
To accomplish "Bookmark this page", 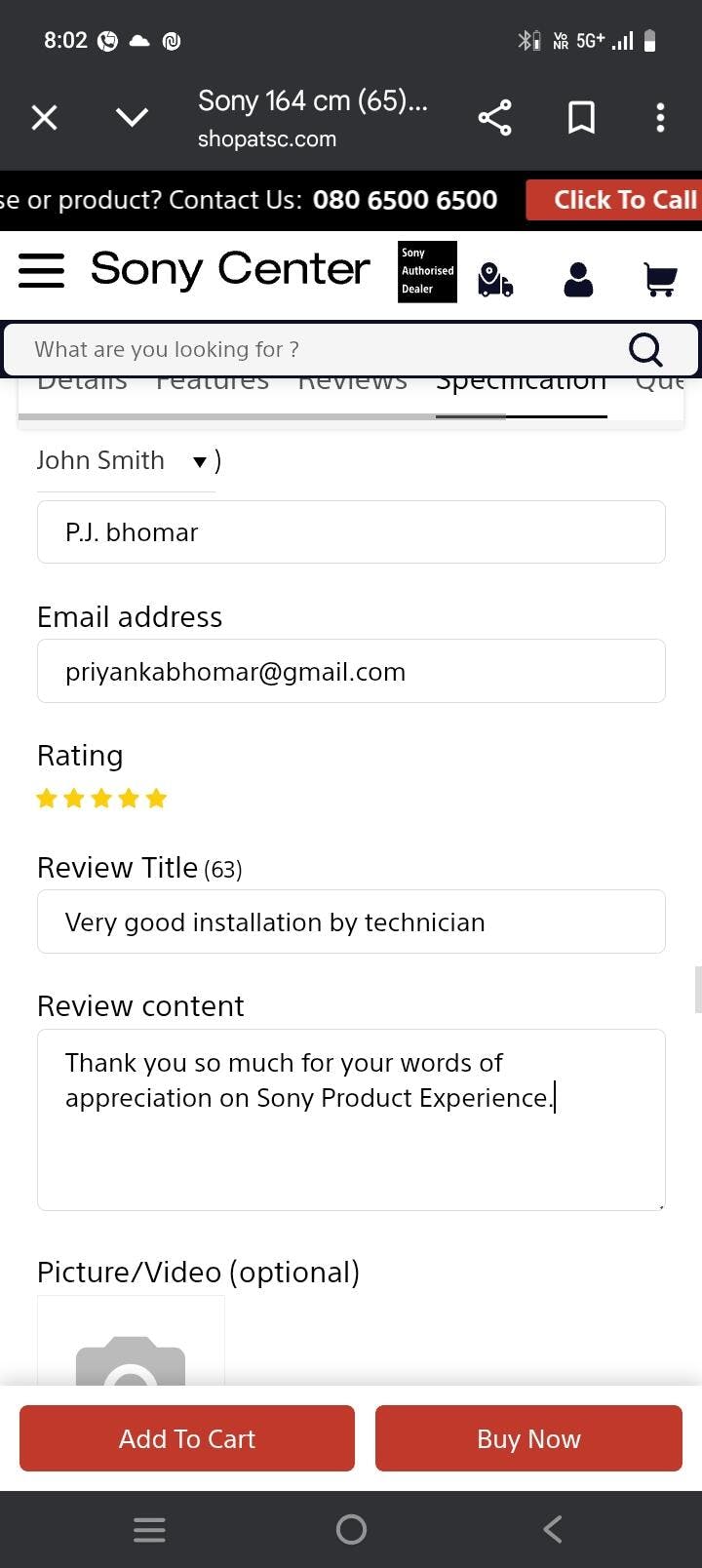I will (581, 118).
